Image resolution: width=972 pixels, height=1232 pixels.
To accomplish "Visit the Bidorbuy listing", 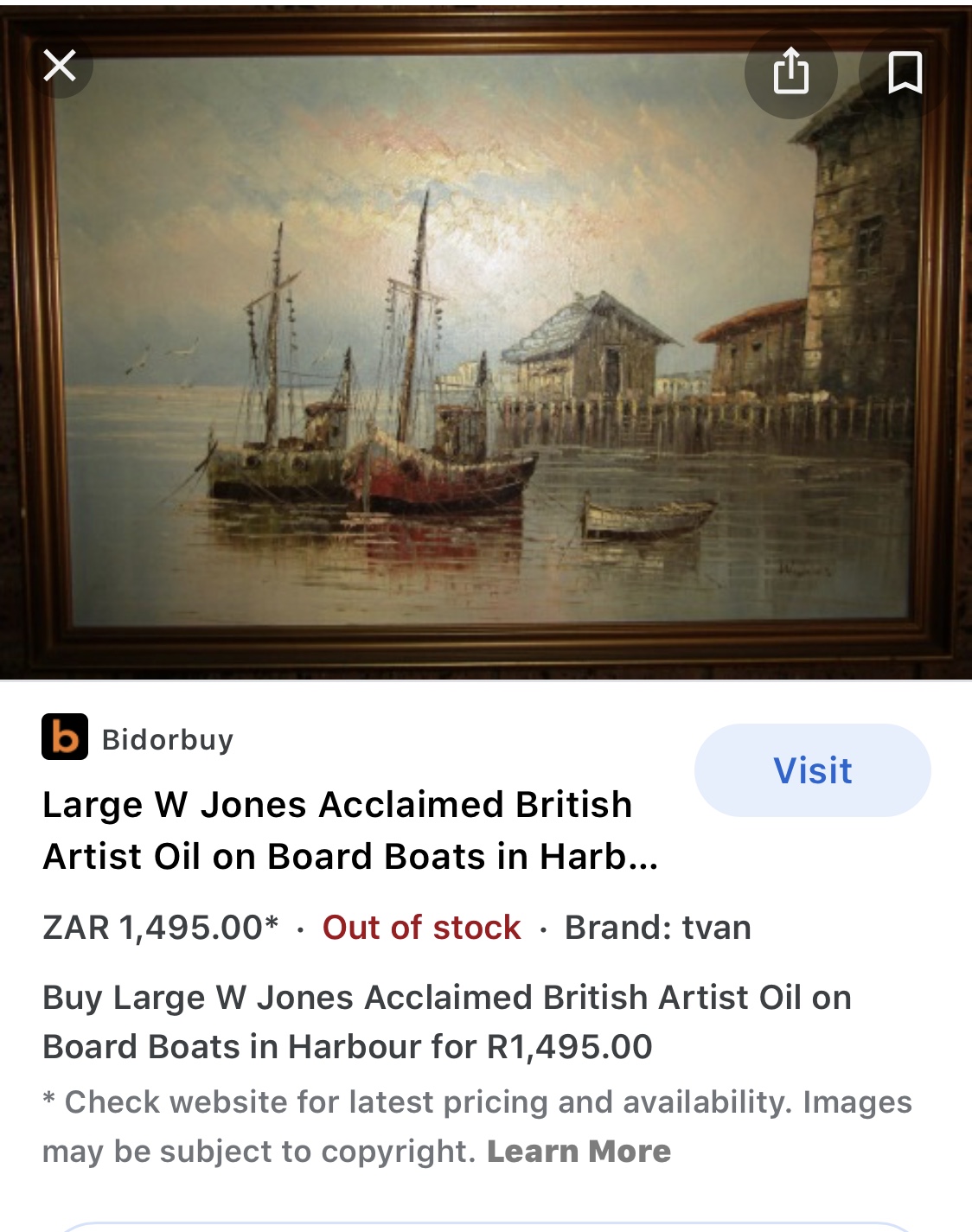I will click(x=812, y=770).
